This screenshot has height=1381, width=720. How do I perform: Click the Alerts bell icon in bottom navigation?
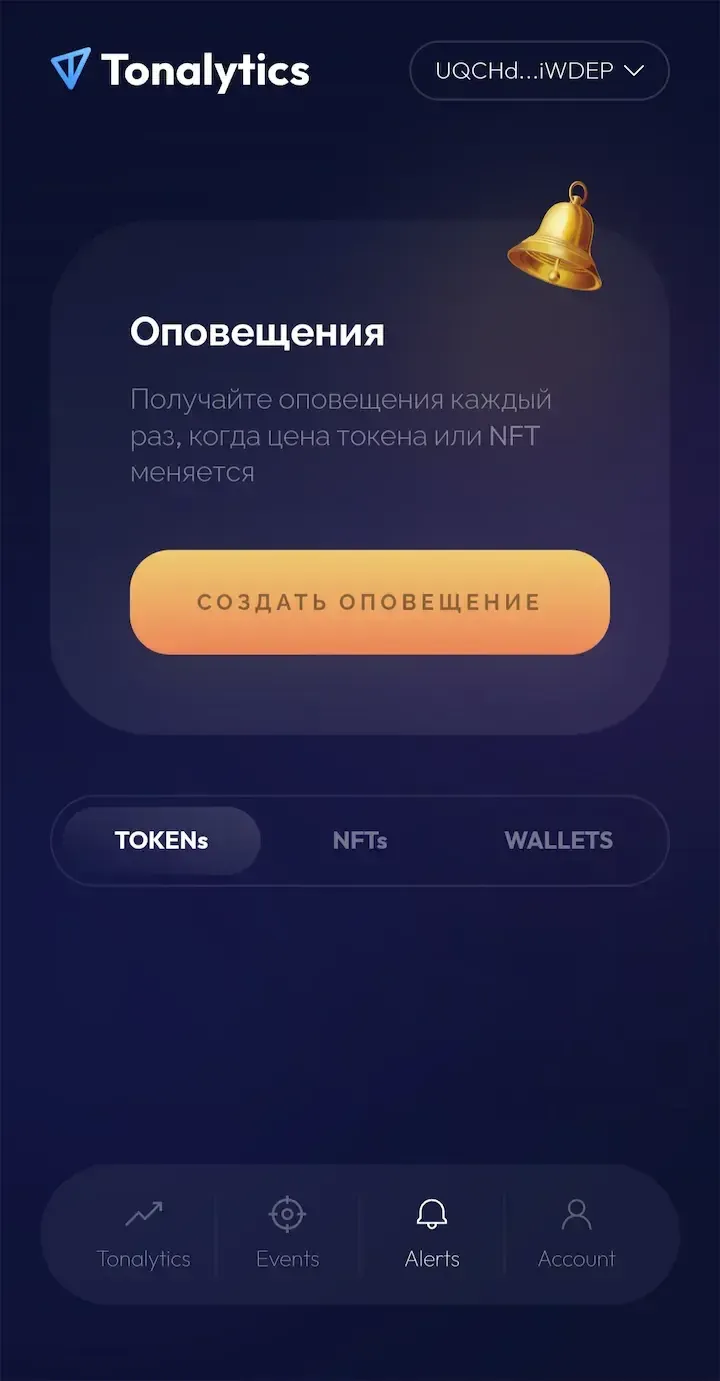click(431, 1212)
